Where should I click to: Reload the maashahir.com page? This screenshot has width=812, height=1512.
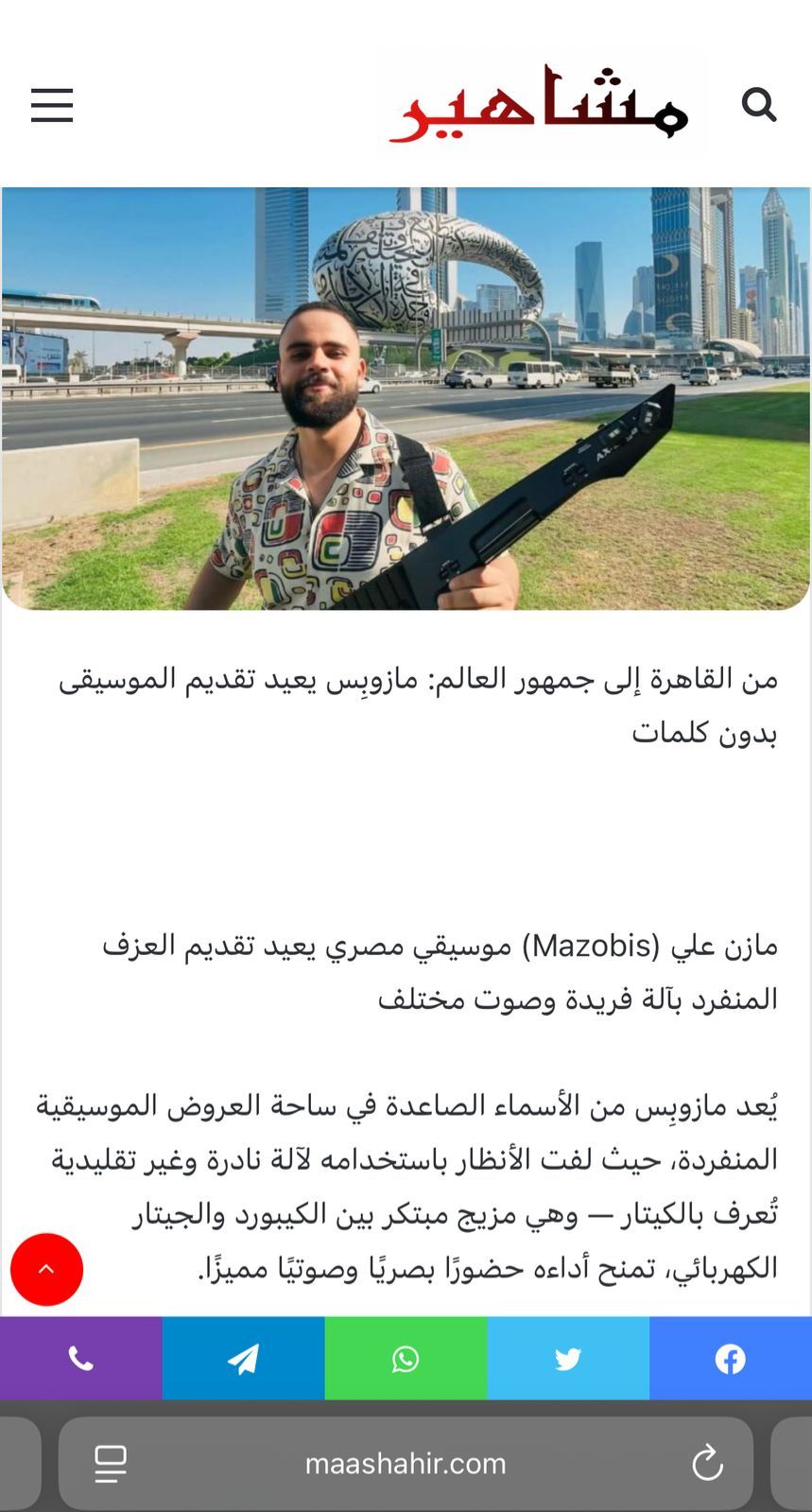[x=707, y=1464]
